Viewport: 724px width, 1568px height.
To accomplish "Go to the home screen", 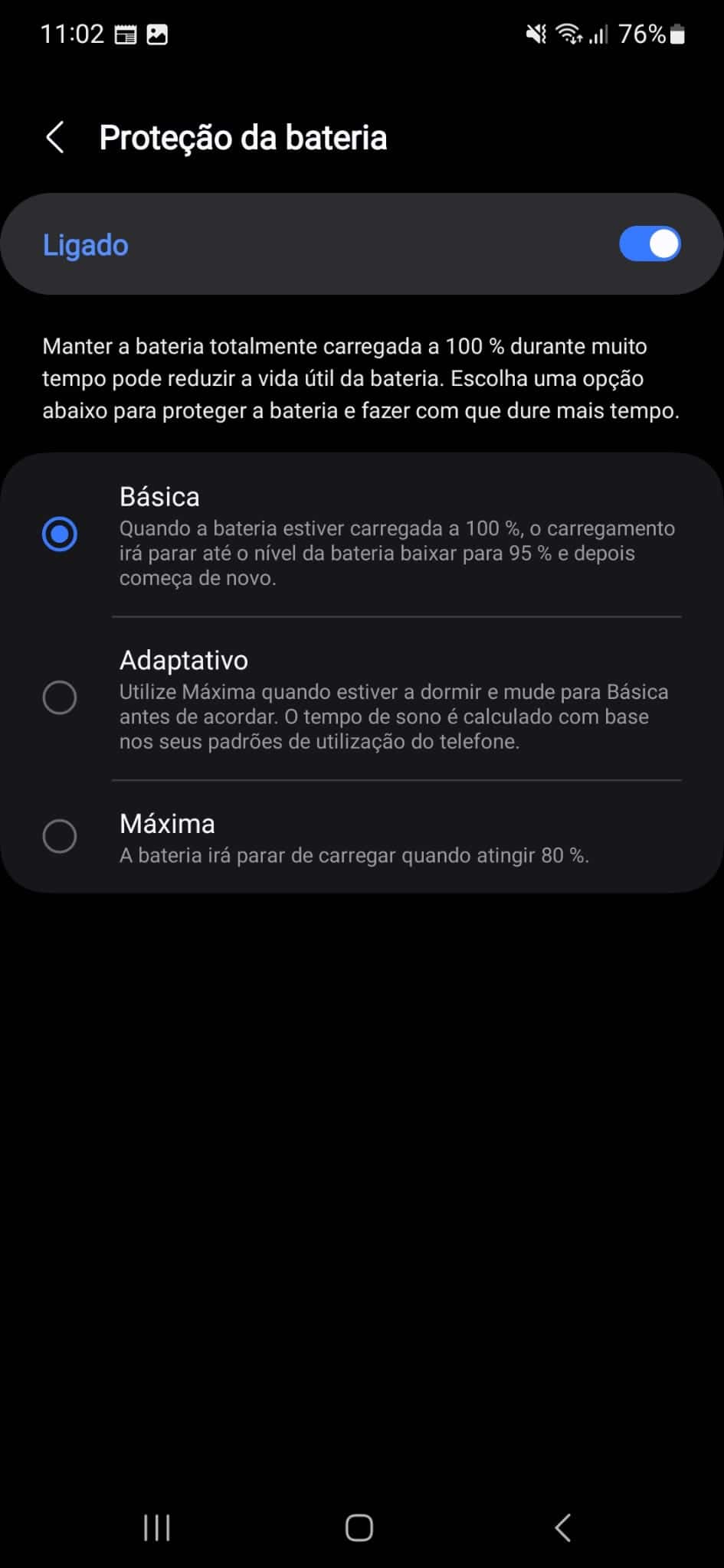I will click(359, 1527).
